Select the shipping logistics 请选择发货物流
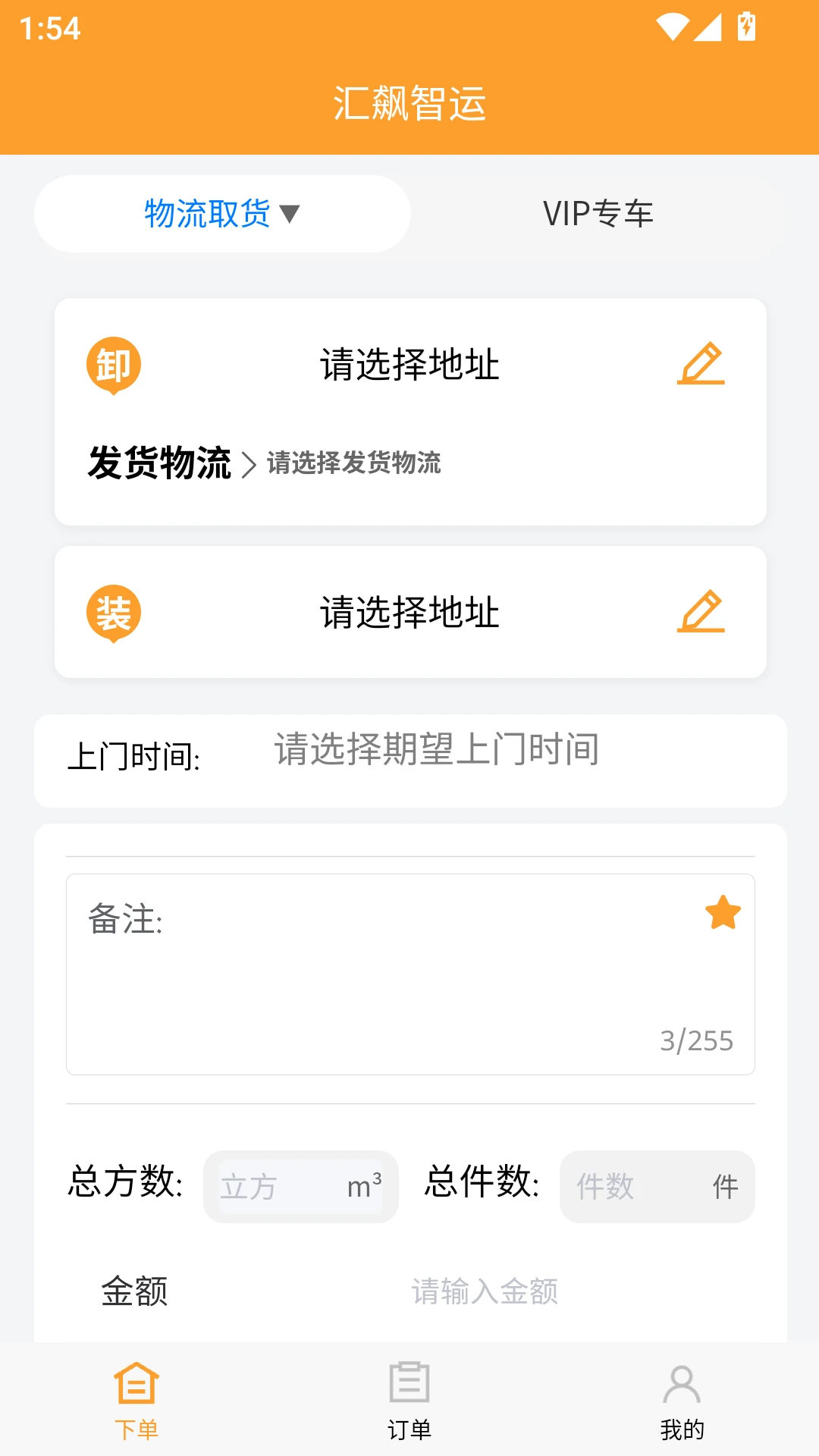This screenshot has width=819, height=1456. coord(353,463)
